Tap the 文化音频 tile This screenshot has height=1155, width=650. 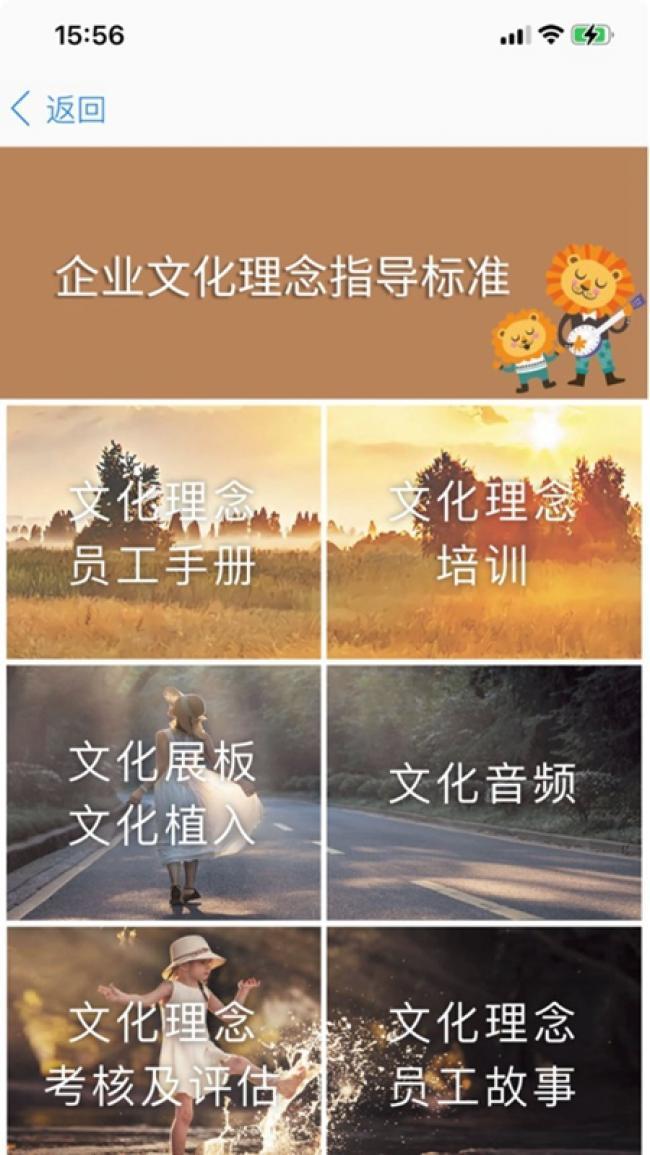point(484,793)
